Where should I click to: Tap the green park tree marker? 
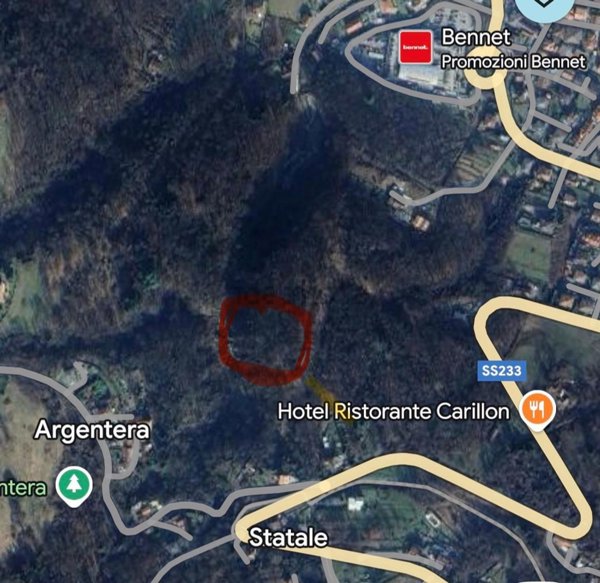(74, 486)
